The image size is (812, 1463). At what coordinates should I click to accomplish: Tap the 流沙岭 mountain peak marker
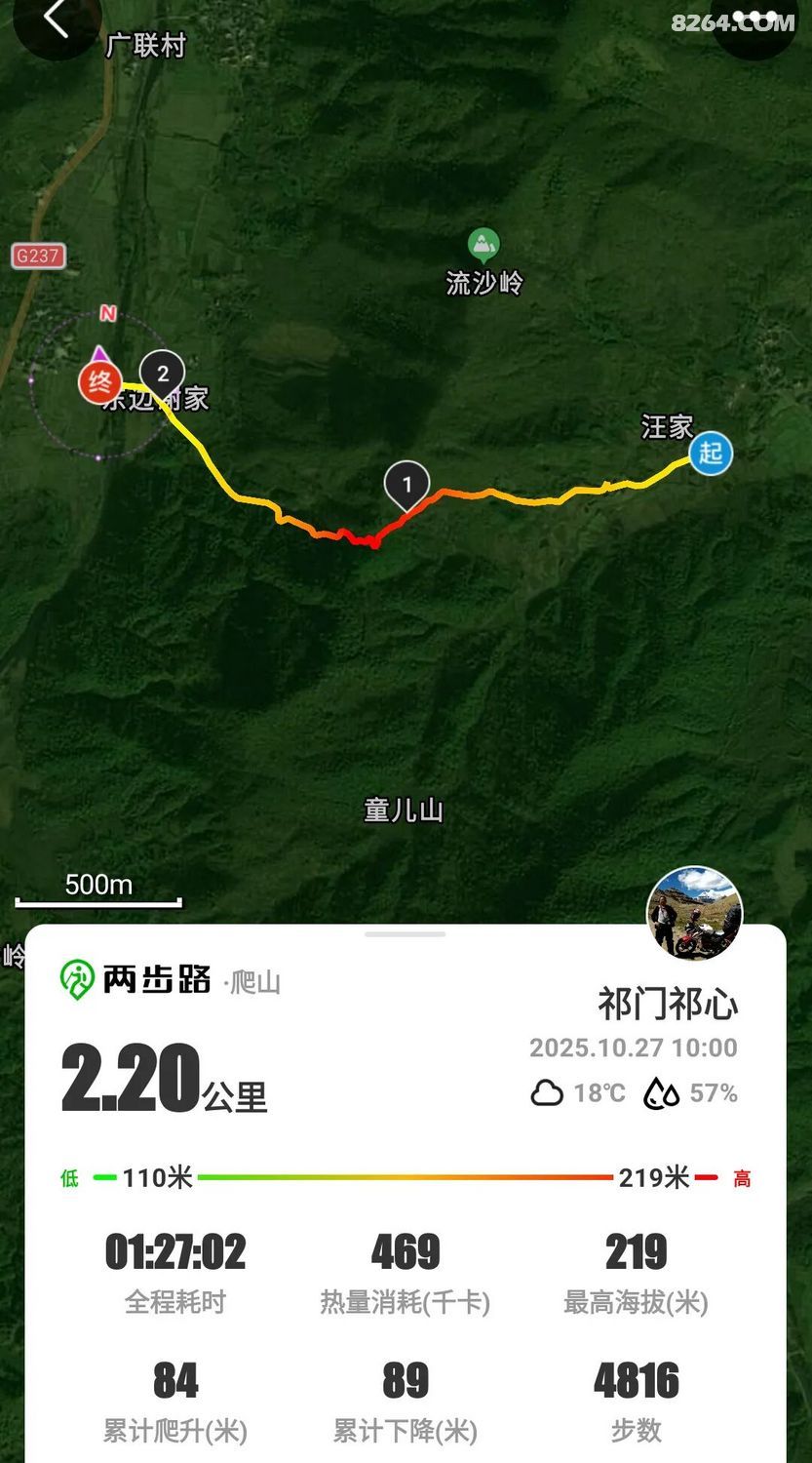click(x=483, y=244)
